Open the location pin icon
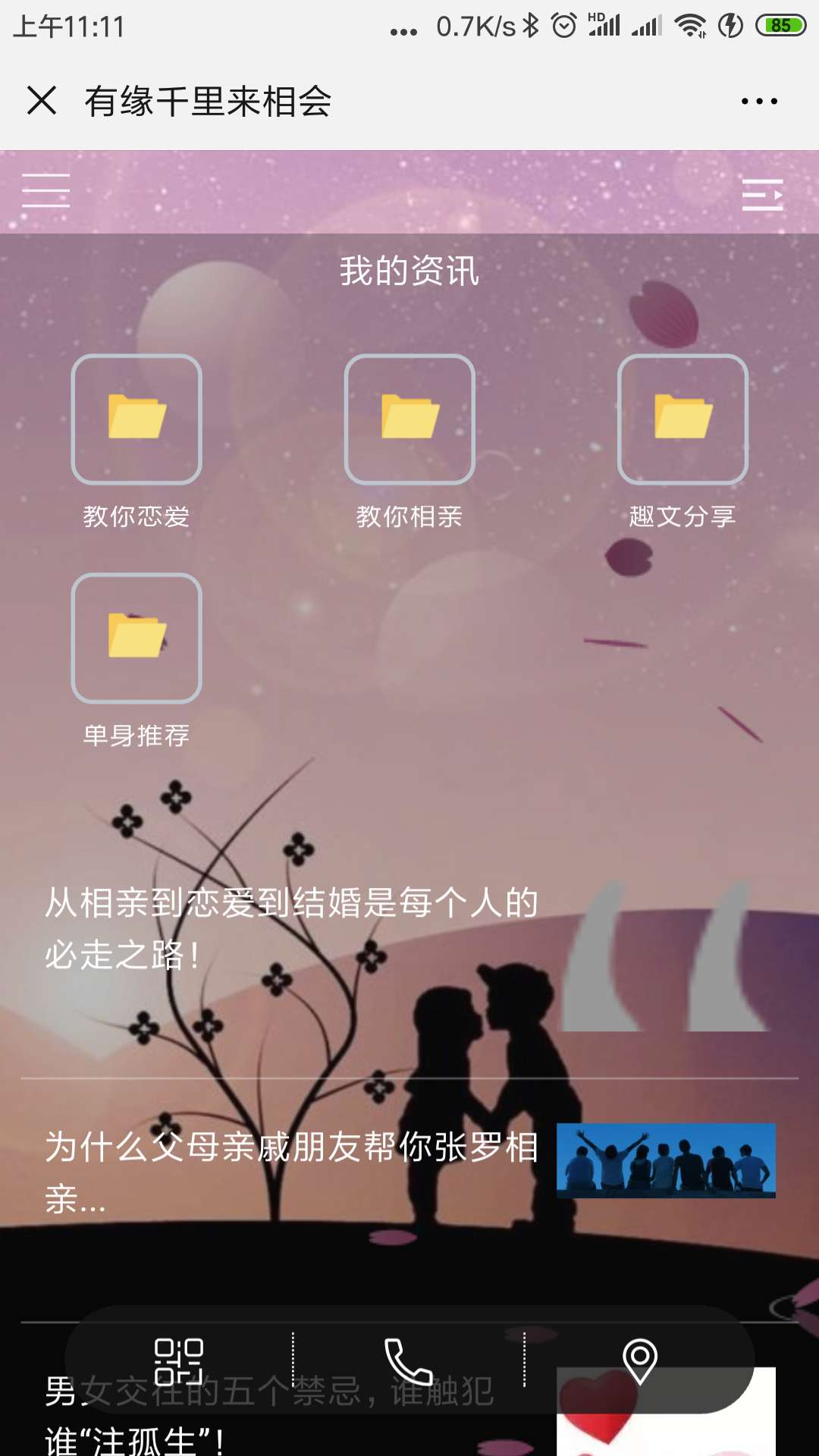 pyautogui.click(x=639, y=1361)
